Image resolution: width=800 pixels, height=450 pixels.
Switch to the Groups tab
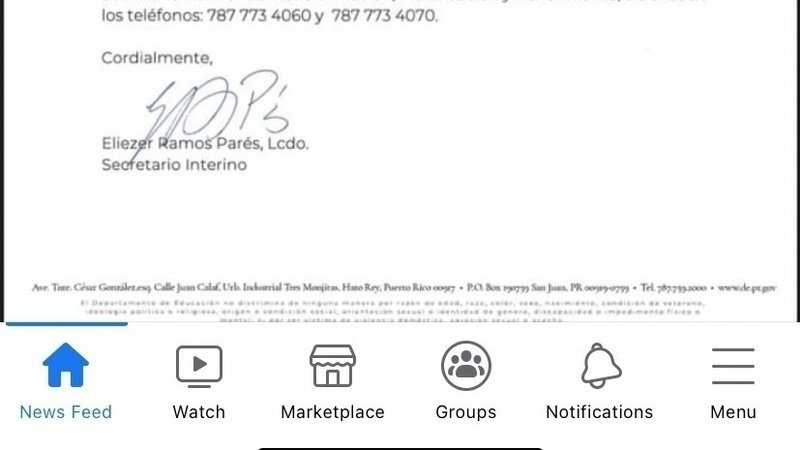pos(466,380)
